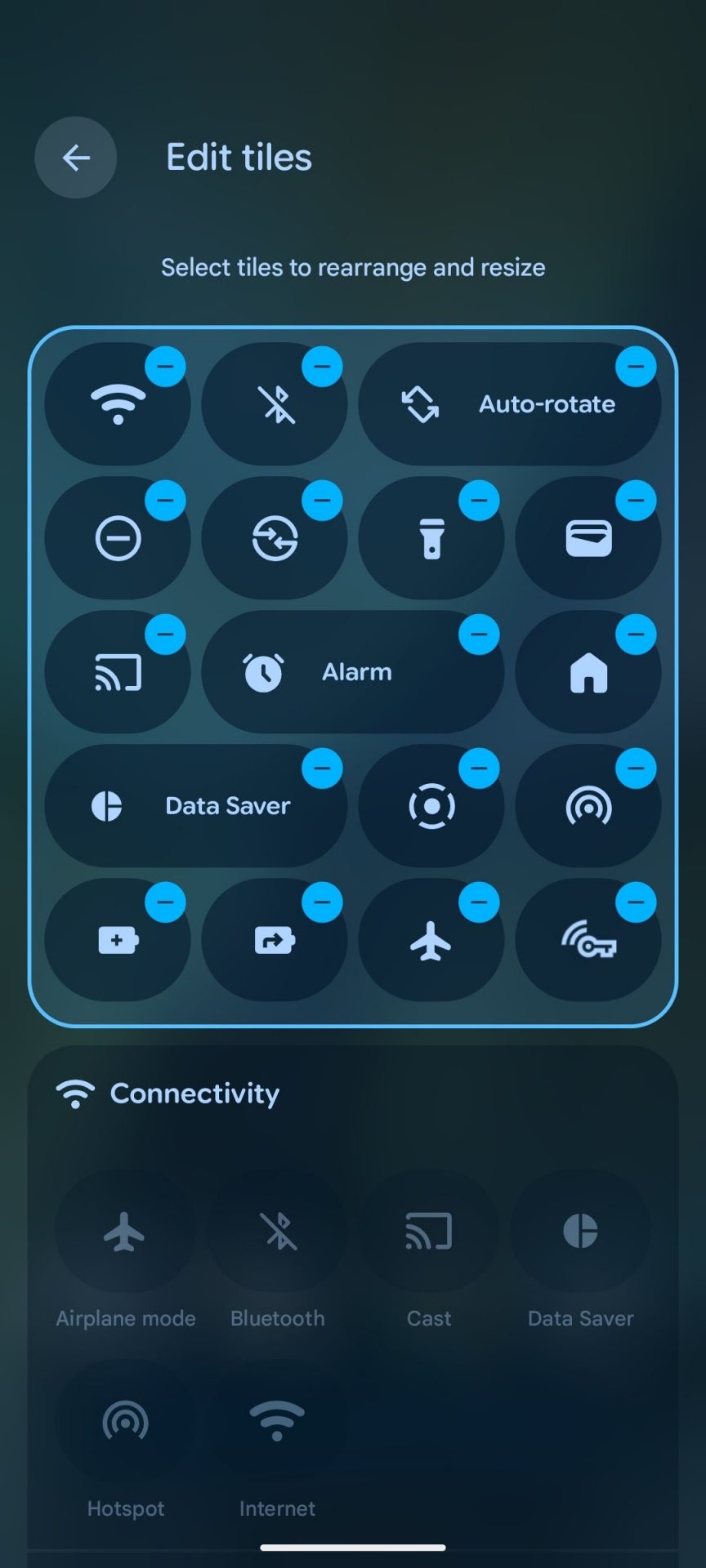
Task: Add the Airplane mode tile from Connectivity
Action: point(124,1232)
